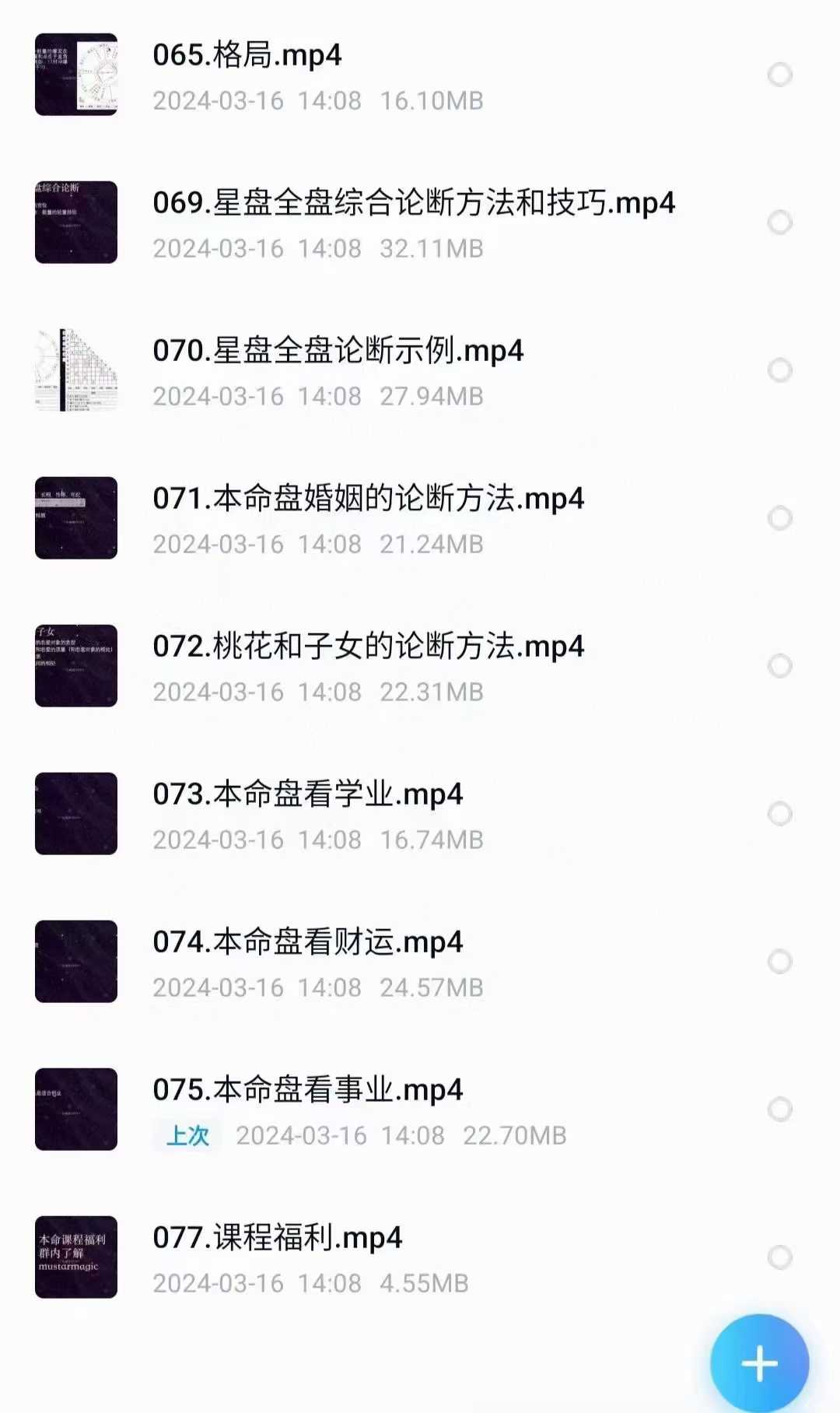Image resolution: width=840 pixels, height=1413 pixels.
Task: Select 073.本命盘看学业.mp4 with its circle
Action: (x=779, y=814)
